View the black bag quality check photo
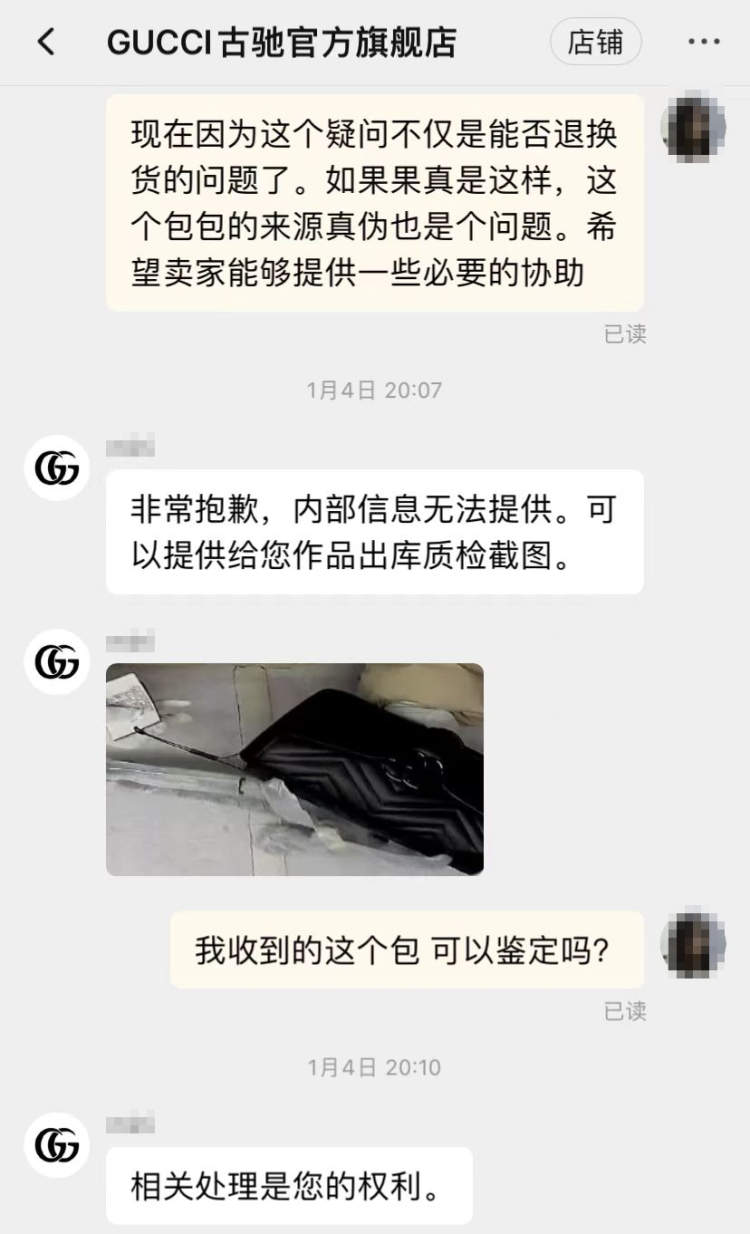Image resolution: width=750 pixels, height=1234 pixels. [294, 769]
